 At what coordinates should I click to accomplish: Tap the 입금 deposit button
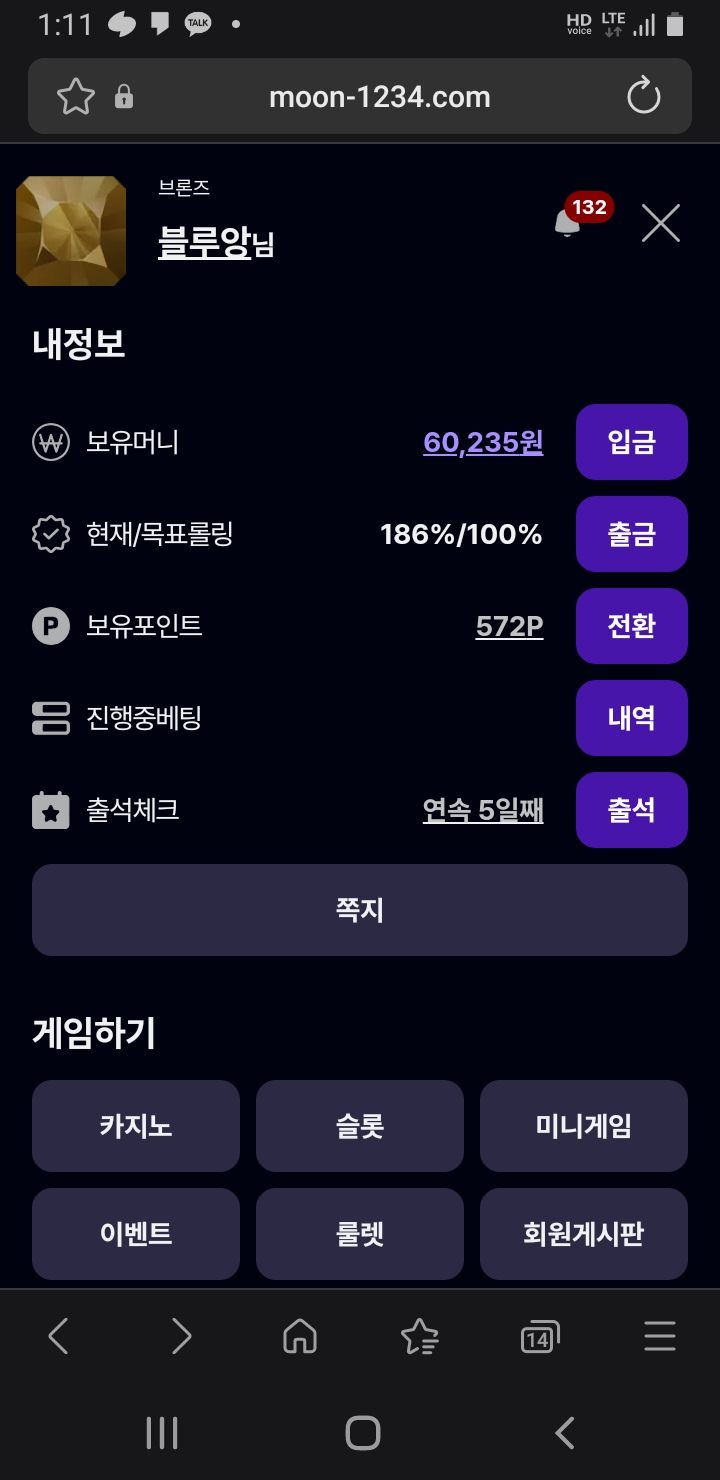point(631,442)
